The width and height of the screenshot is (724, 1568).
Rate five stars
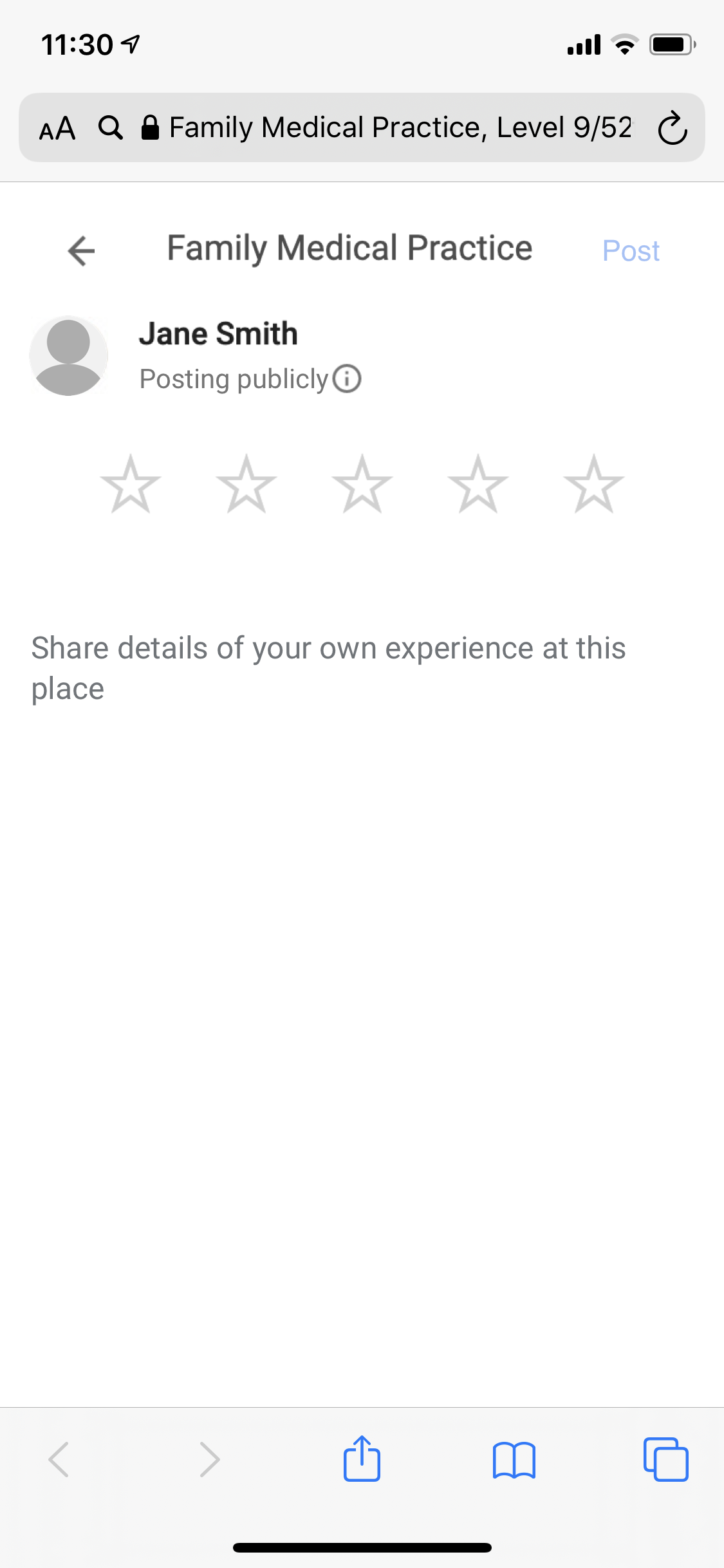(x=593, y=484)
